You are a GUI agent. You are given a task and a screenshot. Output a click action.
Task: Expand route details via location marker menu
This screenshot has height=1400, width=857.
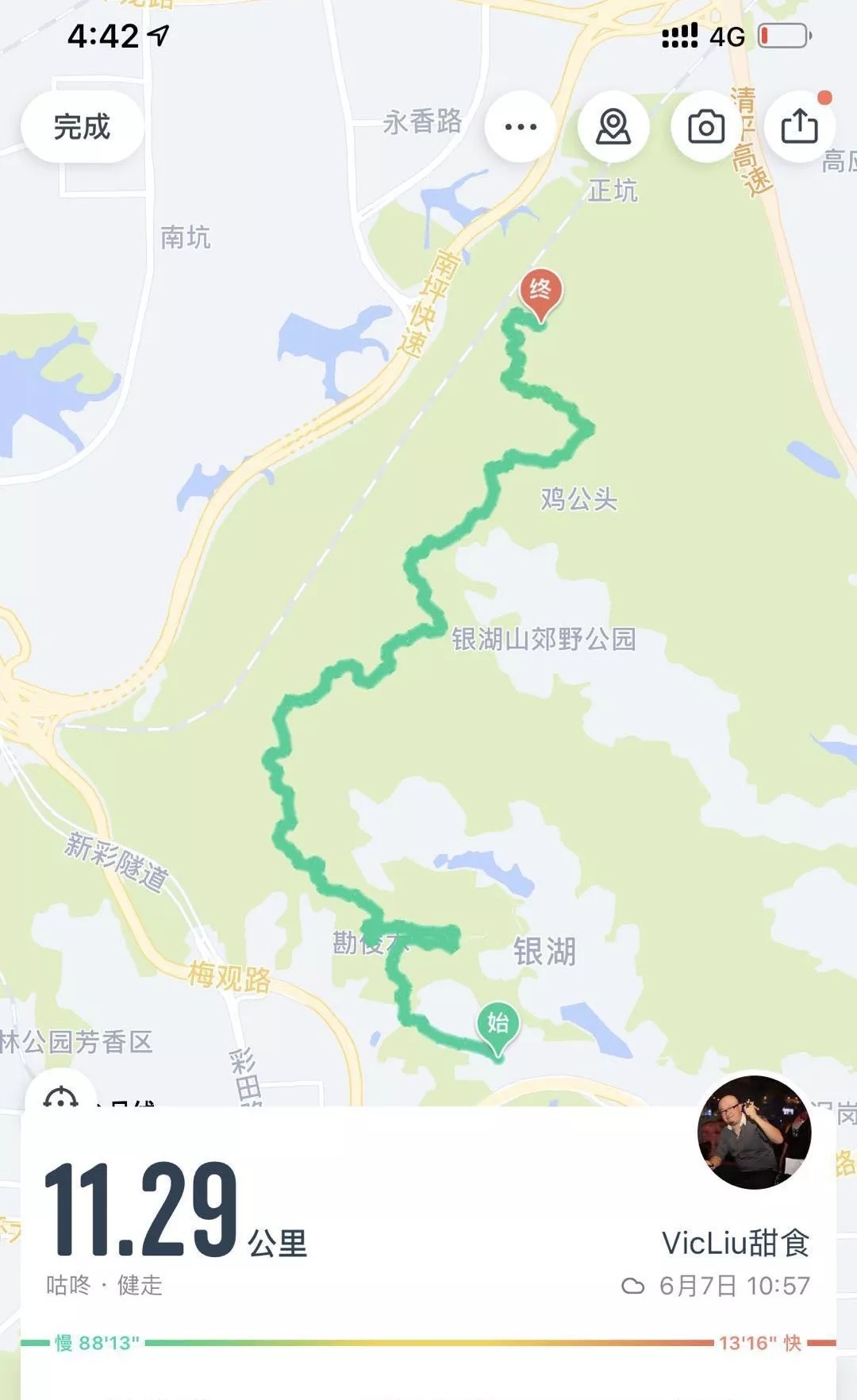click(x=613, y=127)
